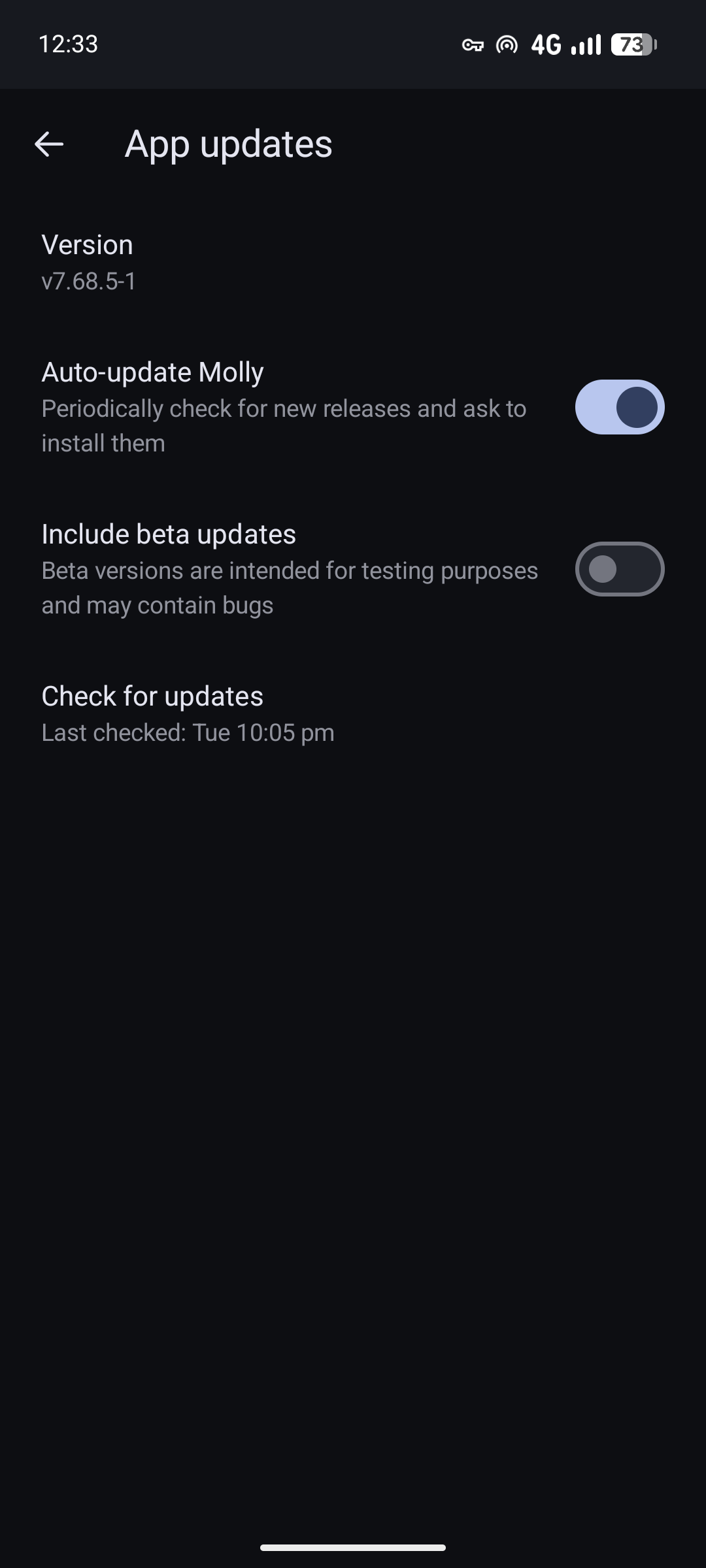Go back from App updates

pyautogui.click(x=49, y=144)
